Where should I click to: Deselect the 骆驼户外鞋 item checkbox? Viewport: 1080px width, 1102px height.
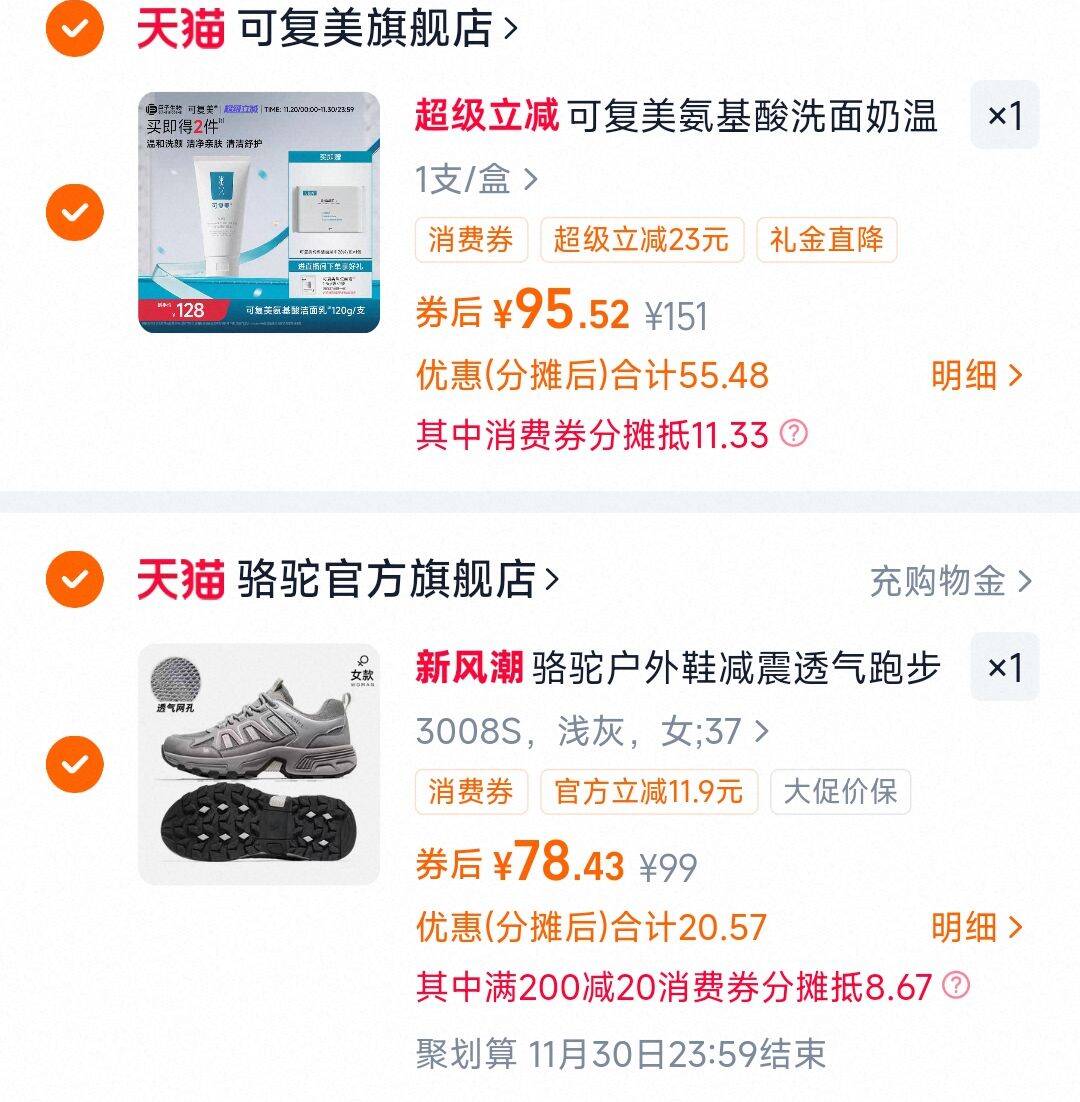(75, 765)
